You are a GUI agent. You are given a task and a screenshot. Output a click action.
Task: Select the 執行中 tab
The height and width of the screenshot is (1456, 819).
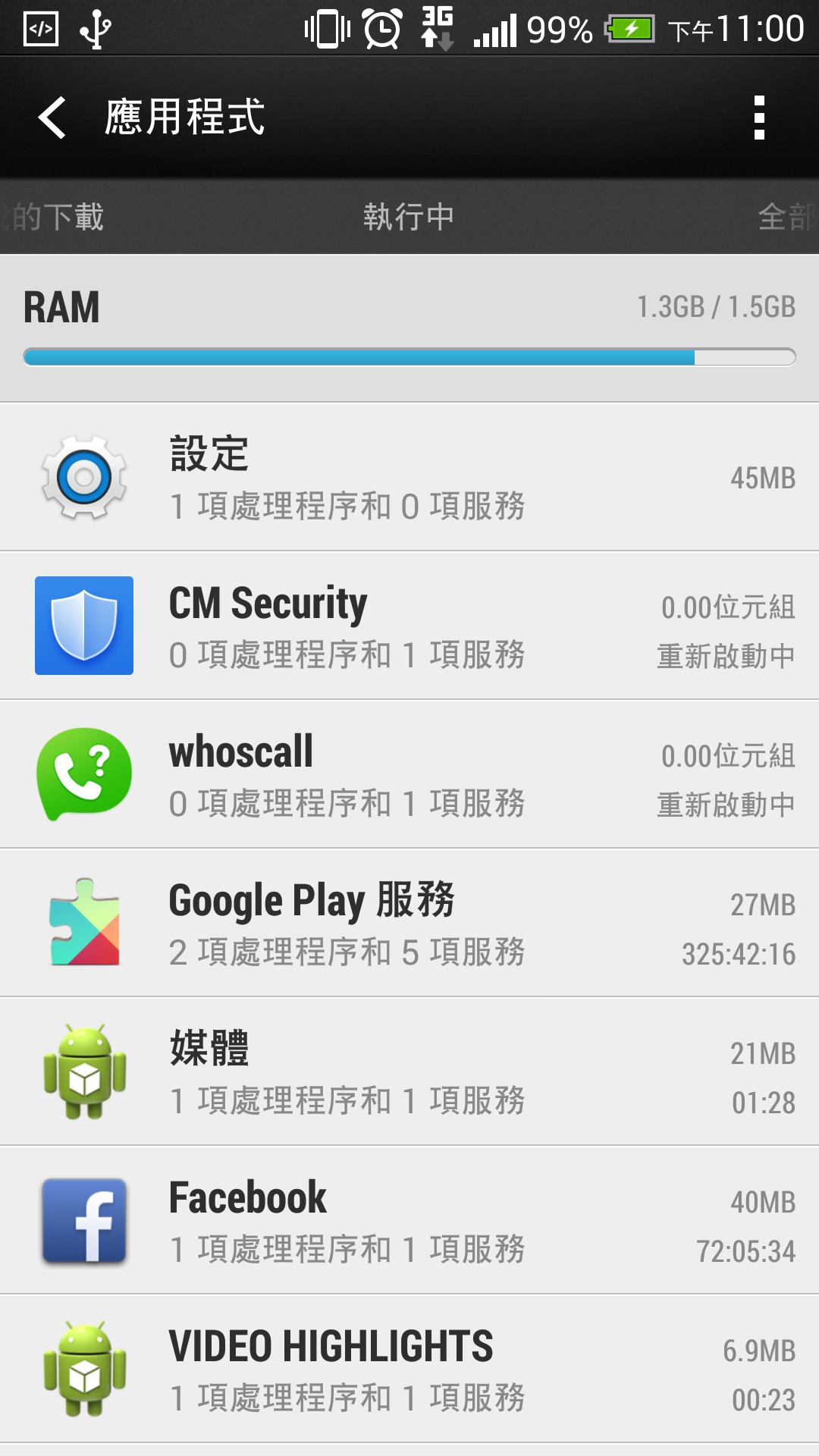[x=409, y=217]
